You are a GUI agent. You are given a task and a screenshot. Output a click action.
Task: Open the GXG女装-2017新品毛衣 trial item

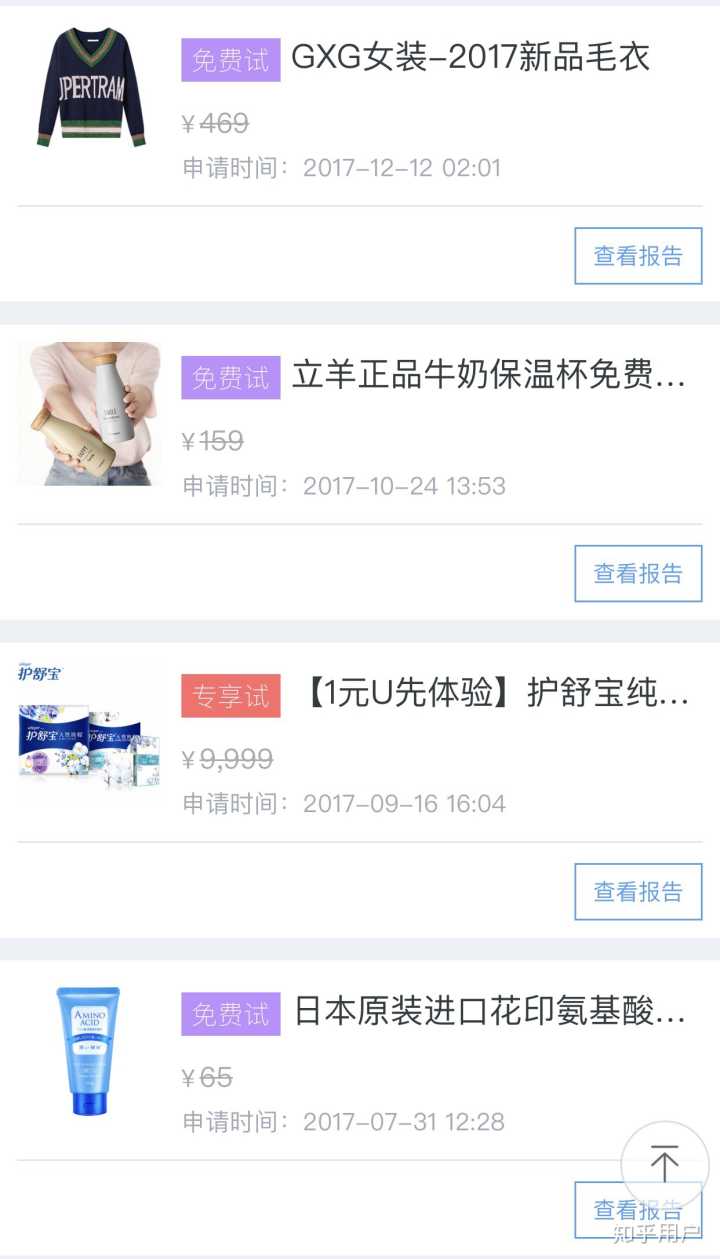tap(470, 58)
